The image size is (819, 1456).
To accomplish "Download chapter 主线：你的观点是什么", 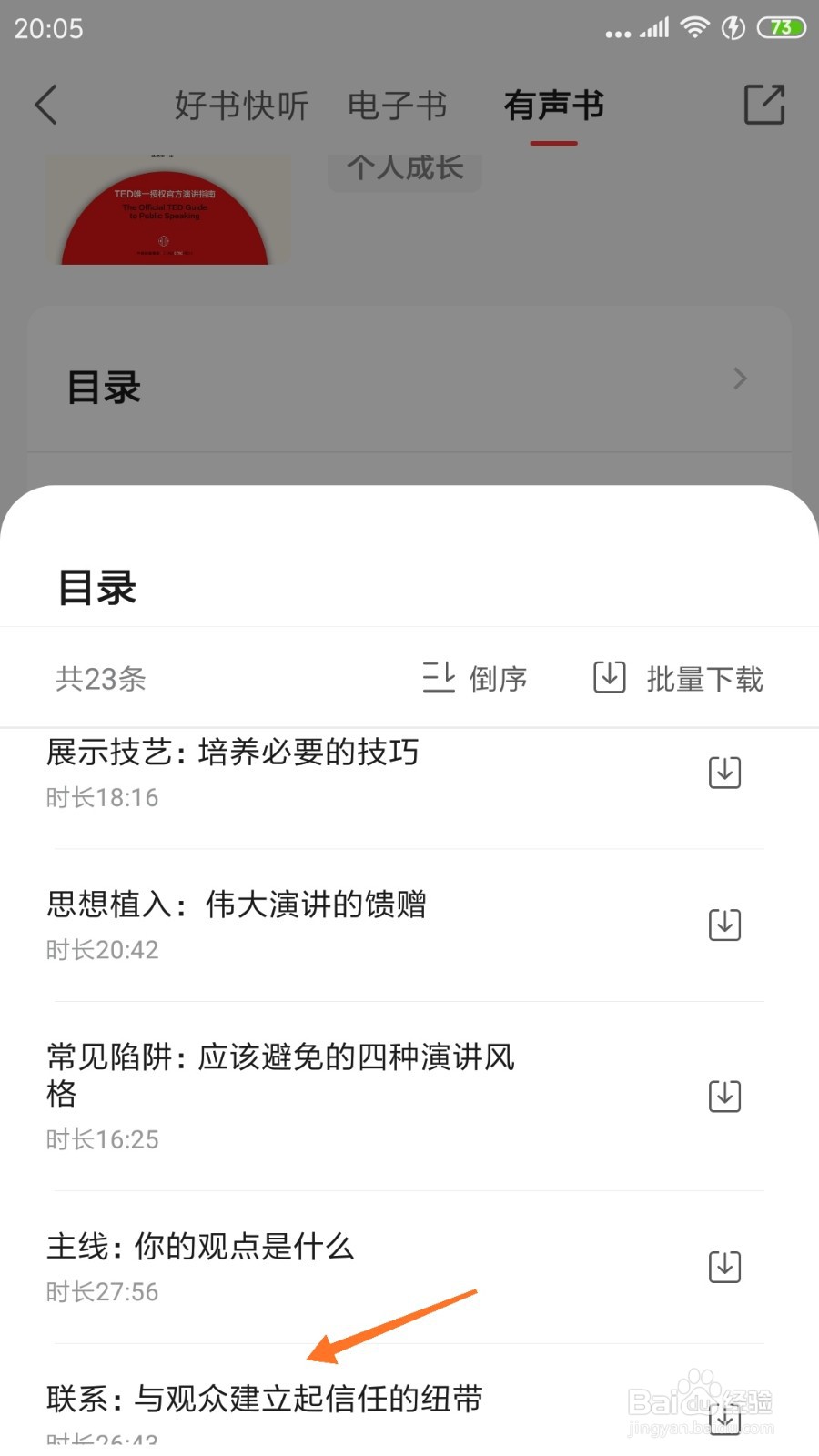I will pos(724,1267).
